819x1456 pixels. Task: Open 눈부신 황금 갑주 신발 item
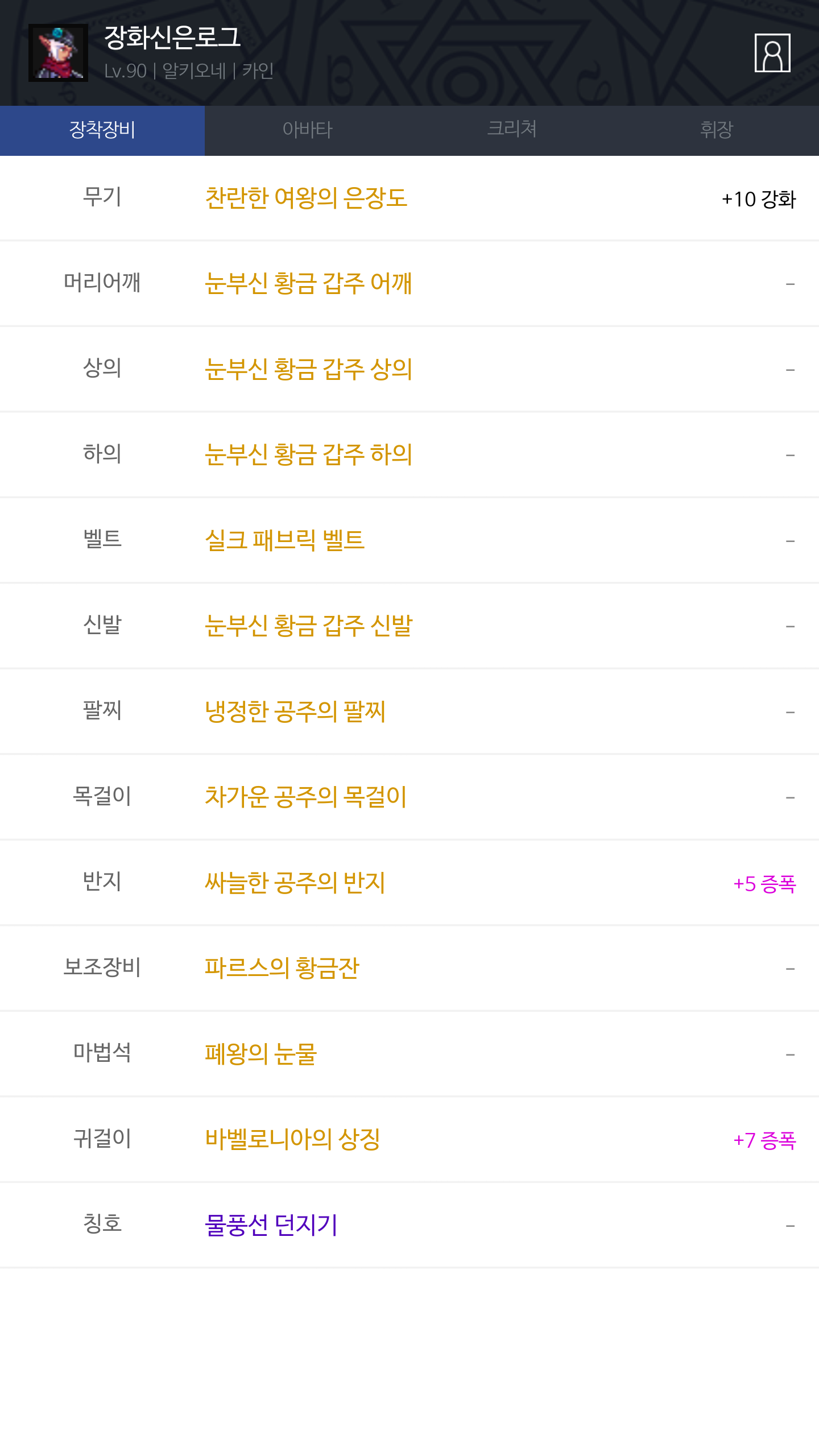[x=308, y=626]
